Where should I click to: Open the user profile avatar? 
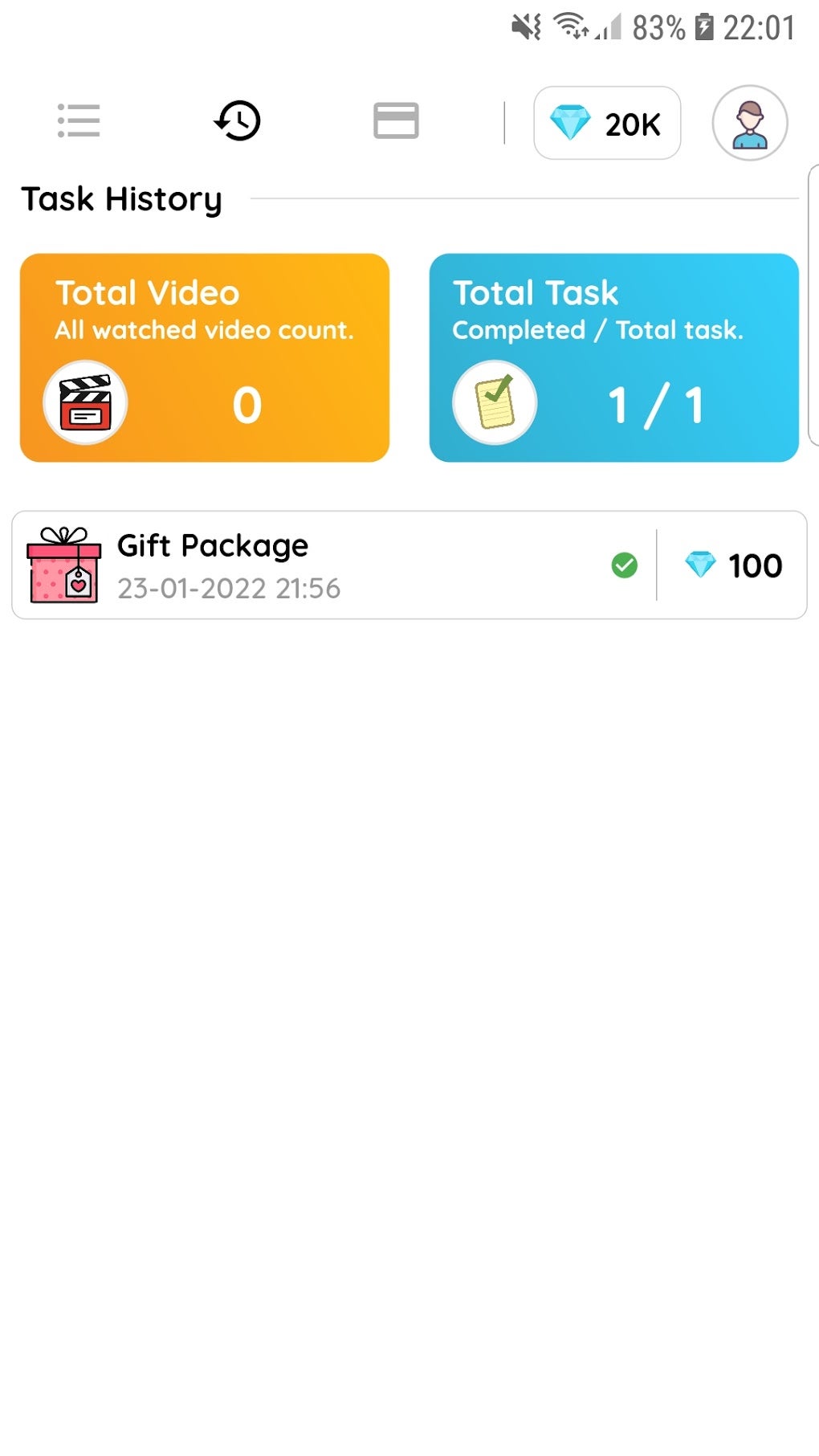pos(749,124)
